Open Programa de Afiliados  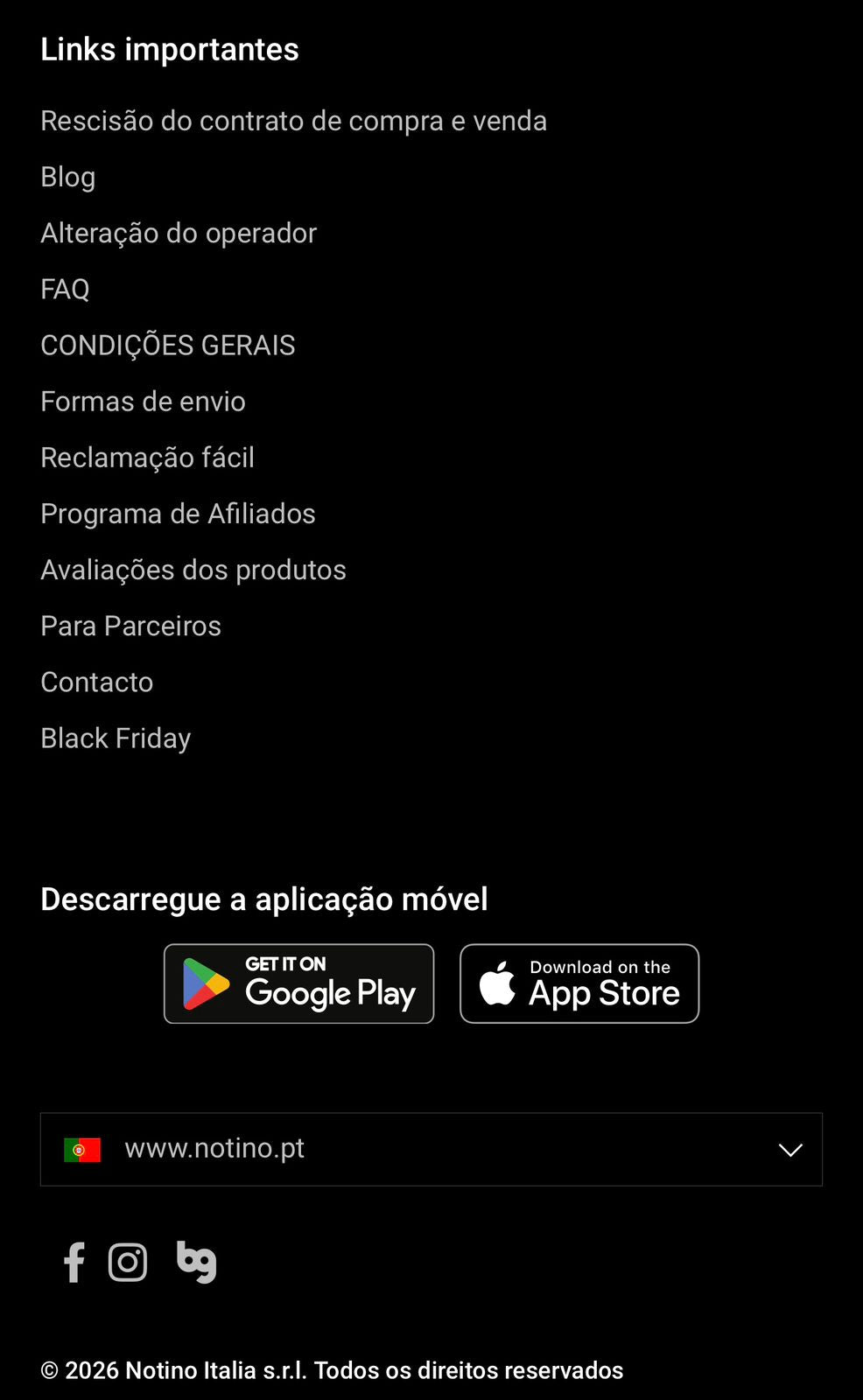[x=178, y=514]
